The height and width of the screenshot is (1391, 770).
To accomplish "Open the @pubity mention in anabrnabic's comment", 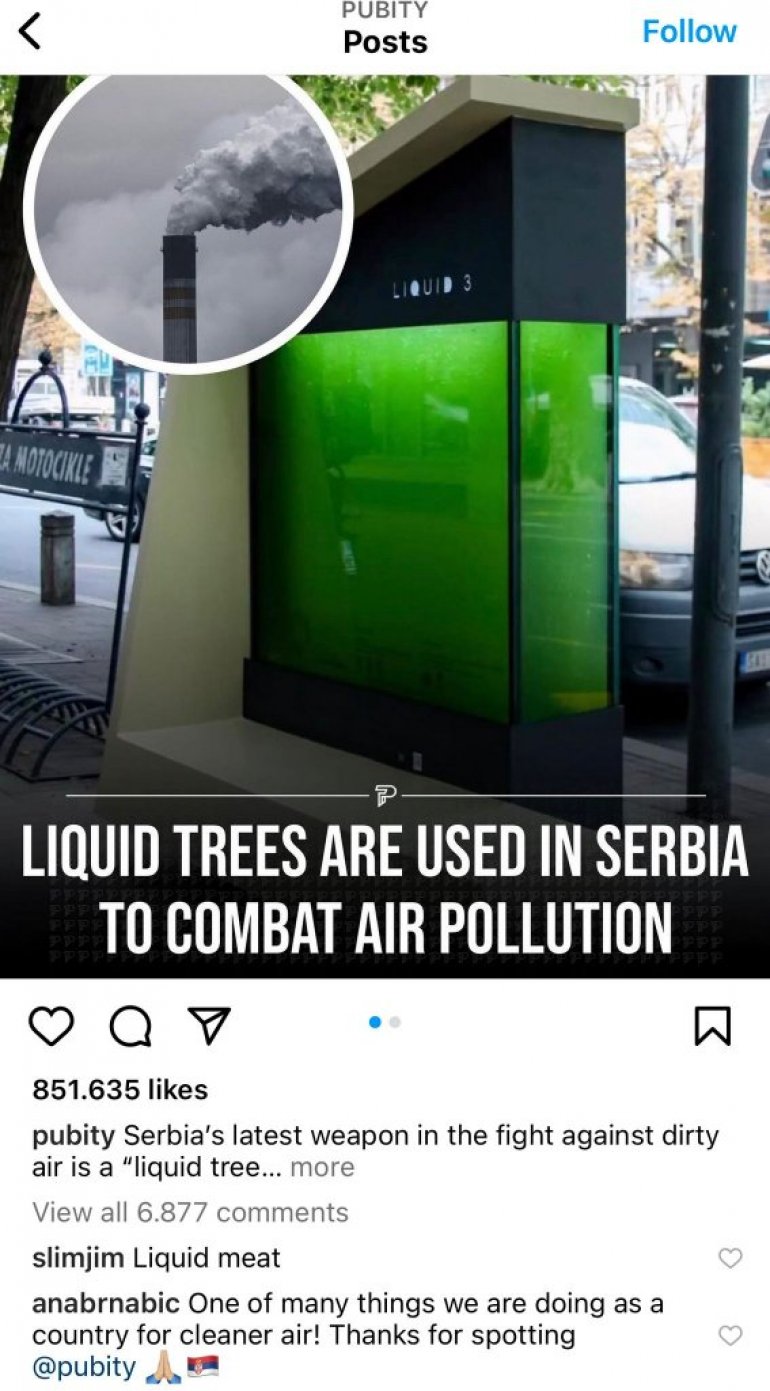I will (84, 1367).
